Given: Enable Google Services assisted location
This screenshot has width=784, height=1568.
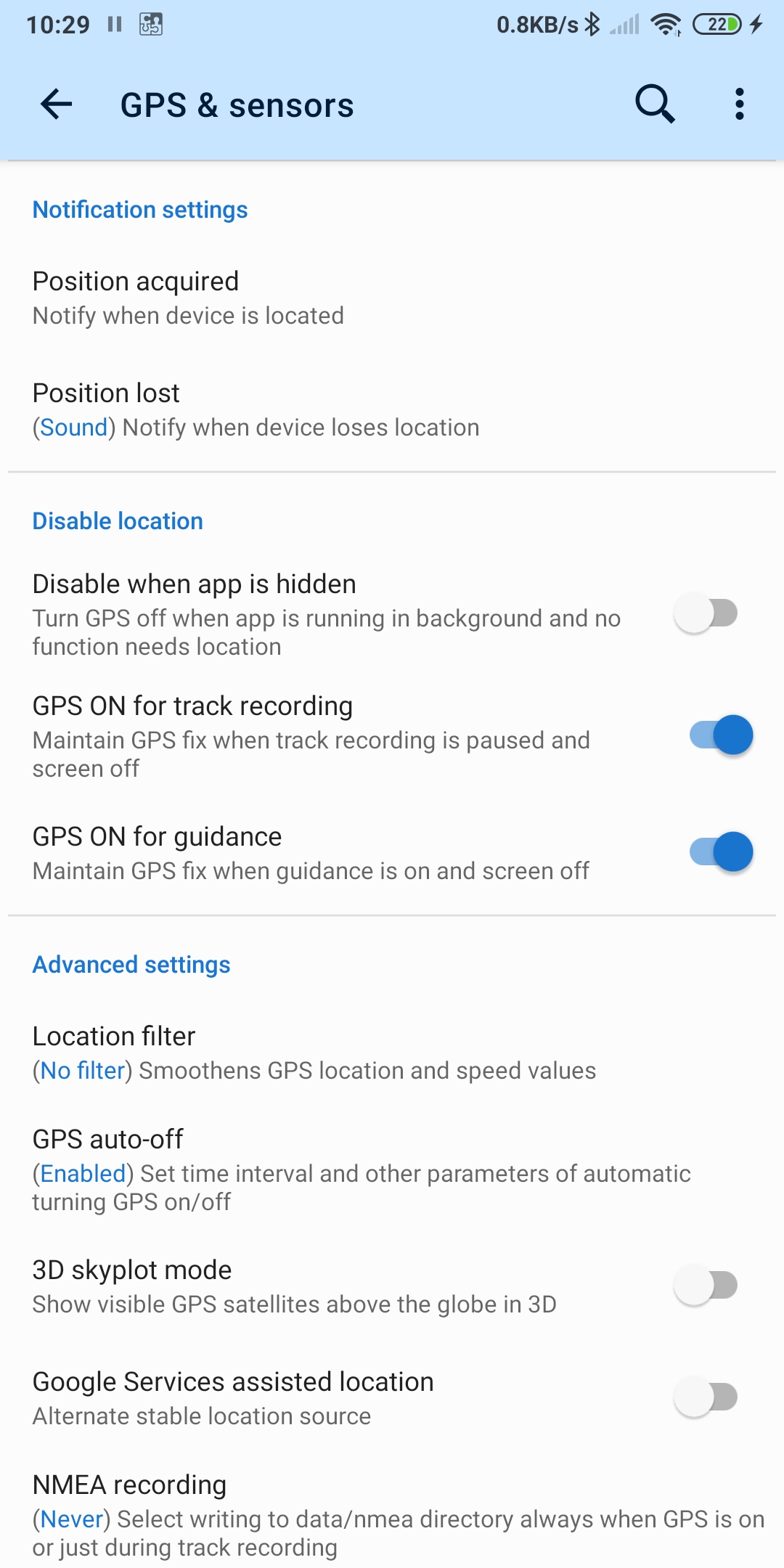Looking at the screenshot, I should 706,1397.
